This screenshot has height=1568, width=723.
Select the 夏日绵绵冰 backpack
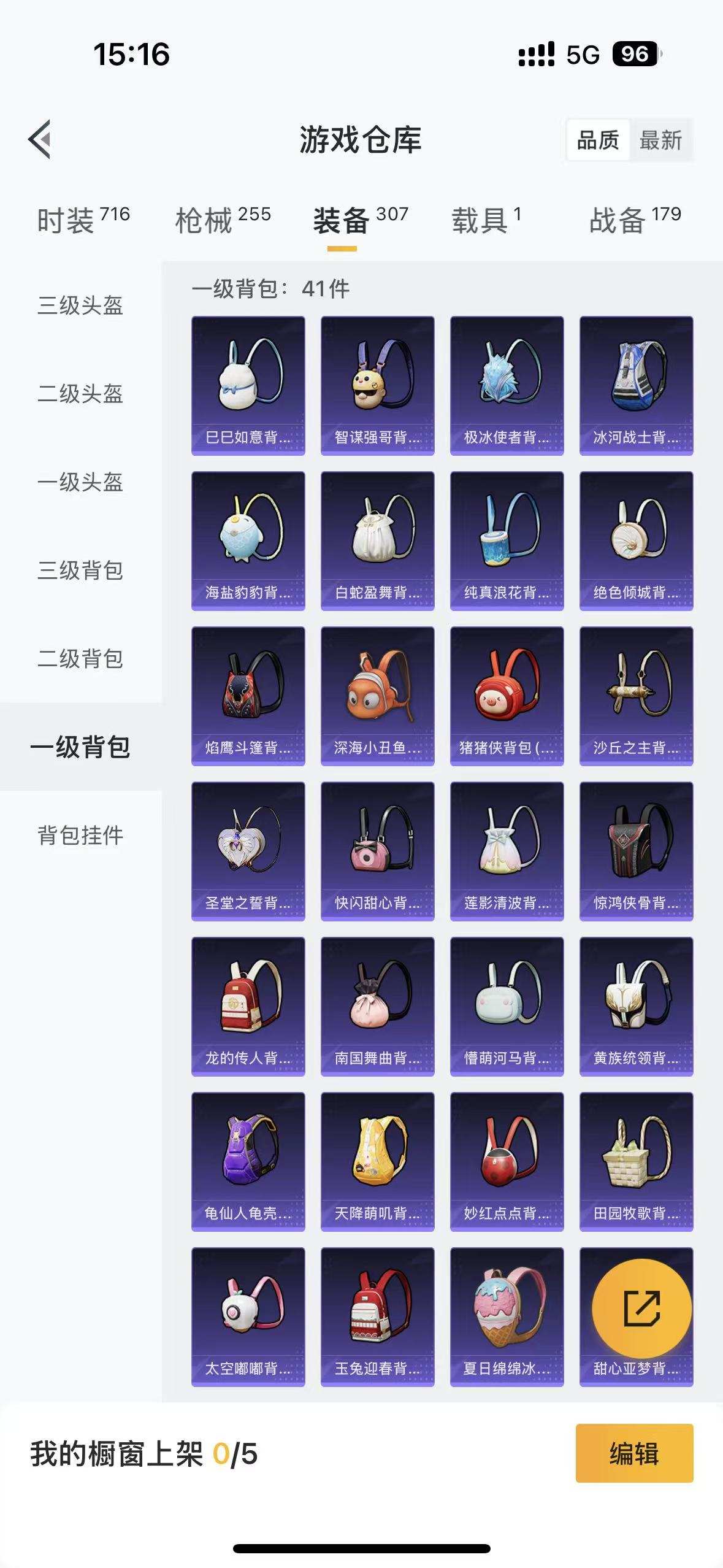[x=506, y=1313]
